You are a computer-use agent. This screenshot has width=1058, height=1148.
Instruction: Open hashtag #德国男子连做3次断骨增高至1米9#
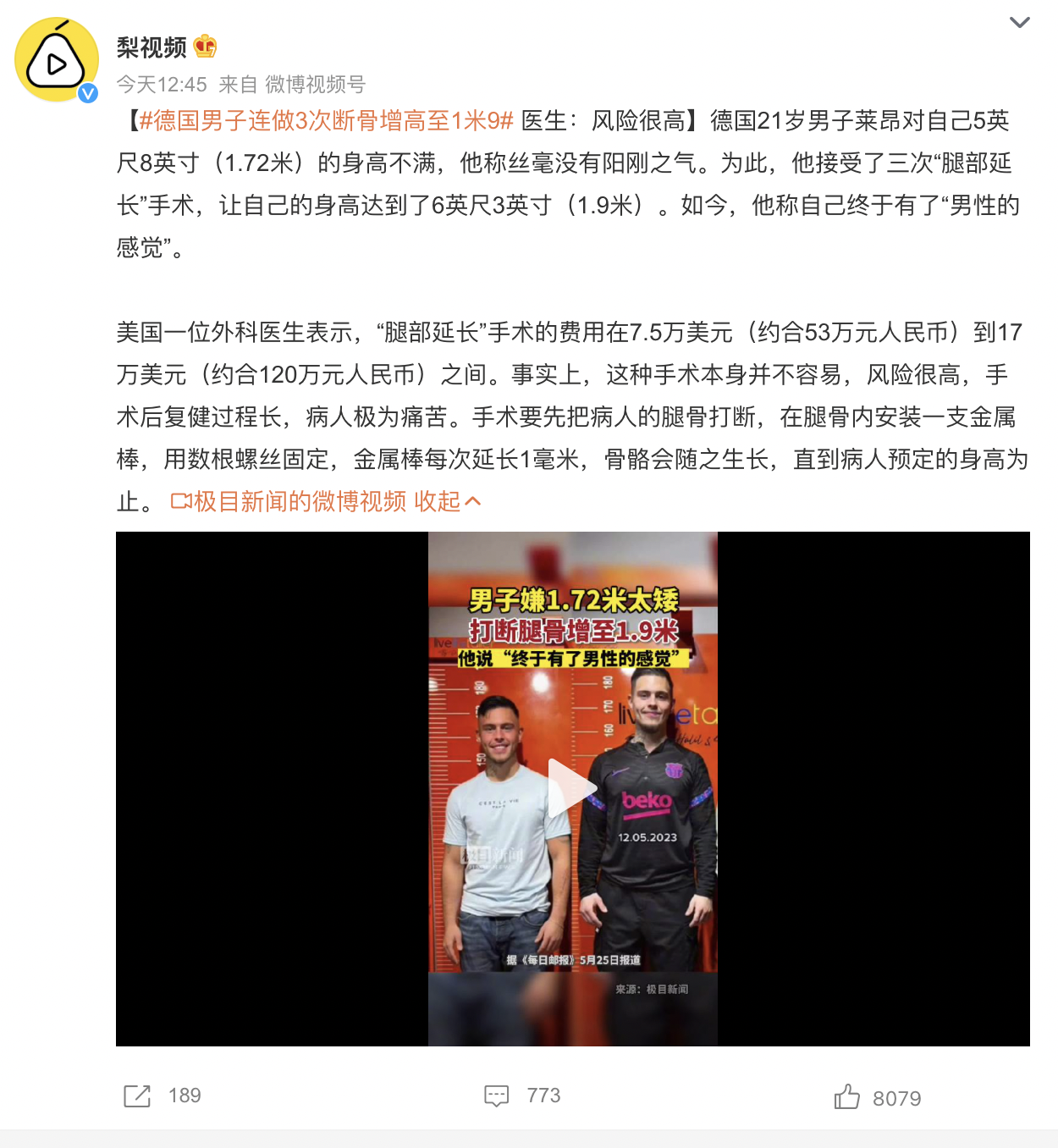[x=326, y=121]
